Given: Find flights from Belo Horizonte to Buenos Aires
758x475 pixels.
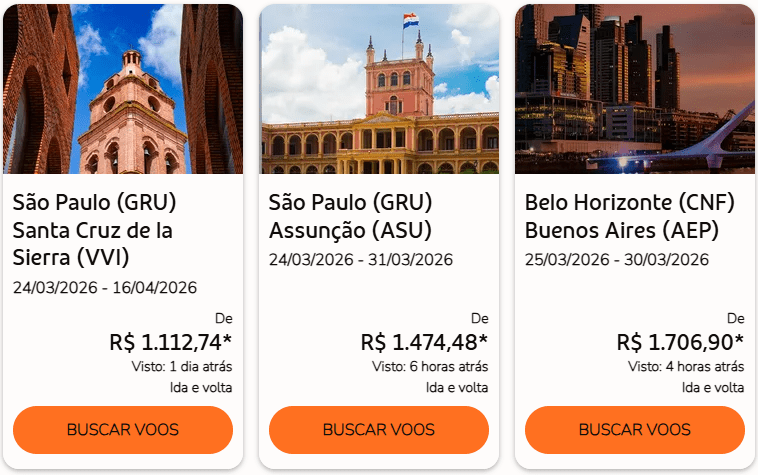Looking at the screenshot, I should (634, 430).
